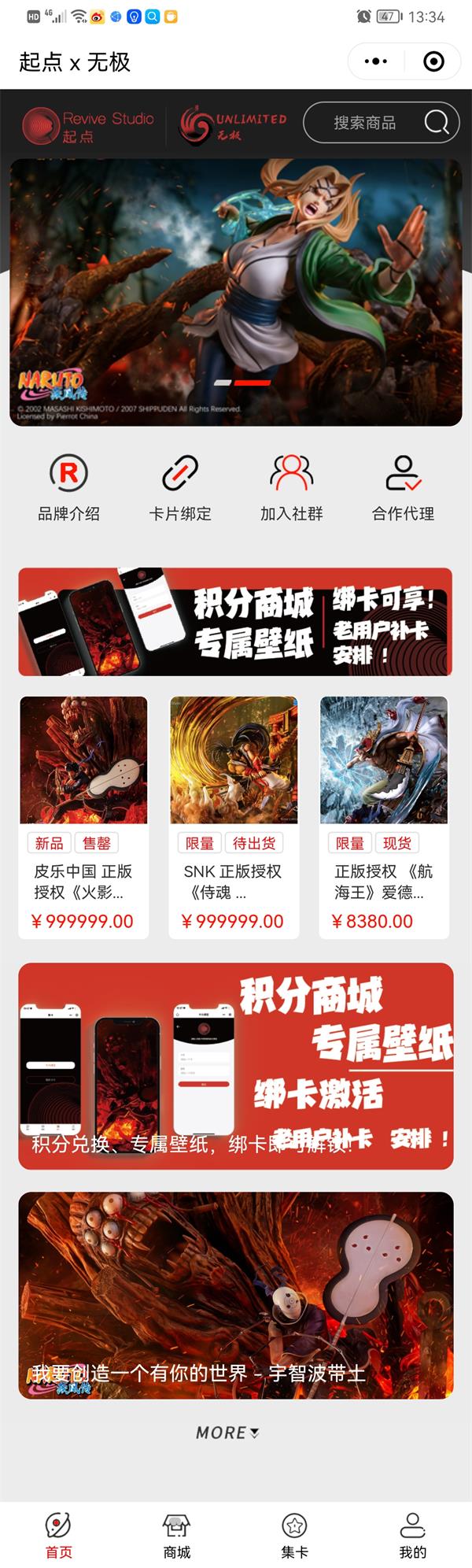The width and height of the screenshot is (472, 1568).
Task: Switch to the 首页 tab
Action: [59, 1533]
